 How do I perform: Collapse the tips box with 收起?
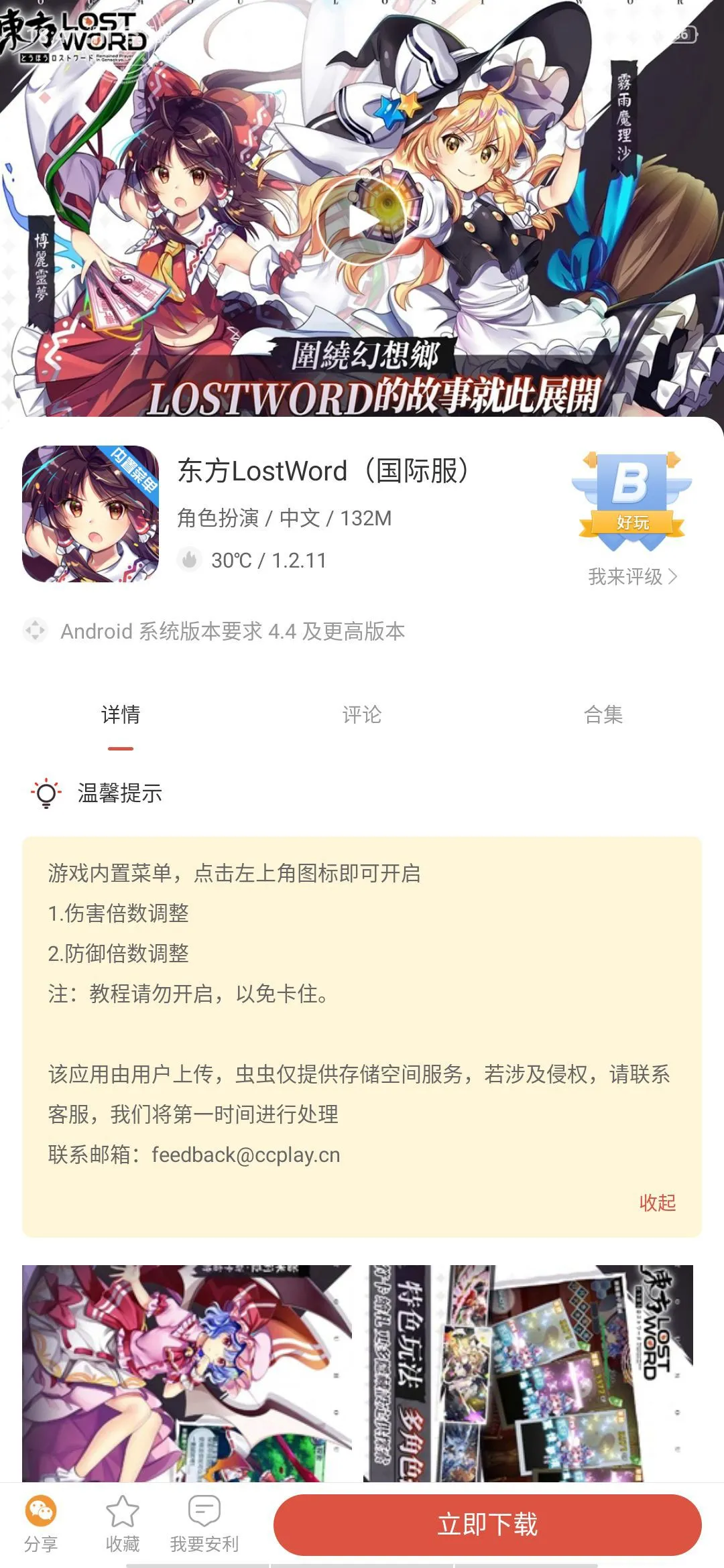click(x=657, y=1203)
